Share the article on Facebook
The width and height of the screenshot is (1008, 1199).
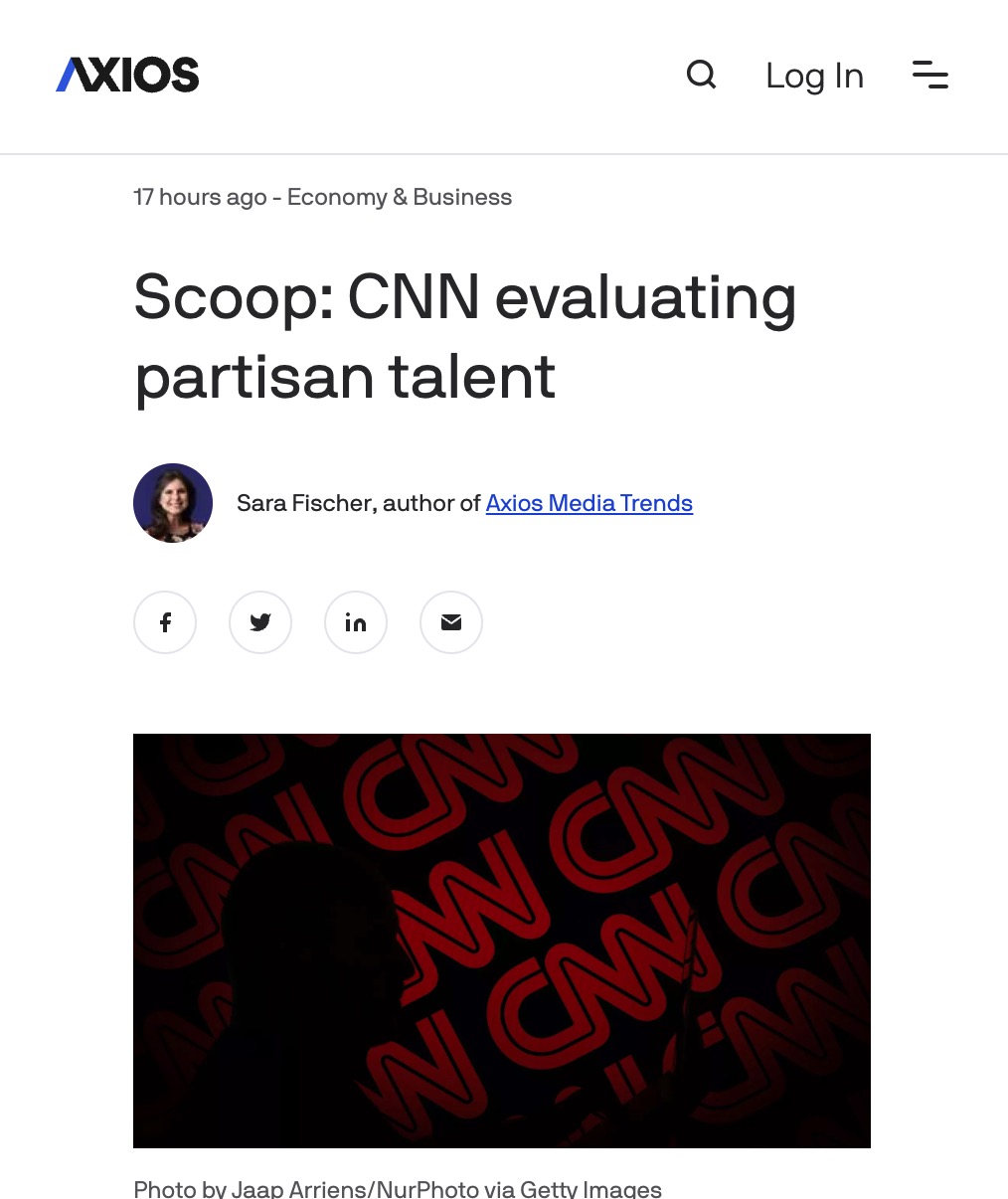coord(165,622)
